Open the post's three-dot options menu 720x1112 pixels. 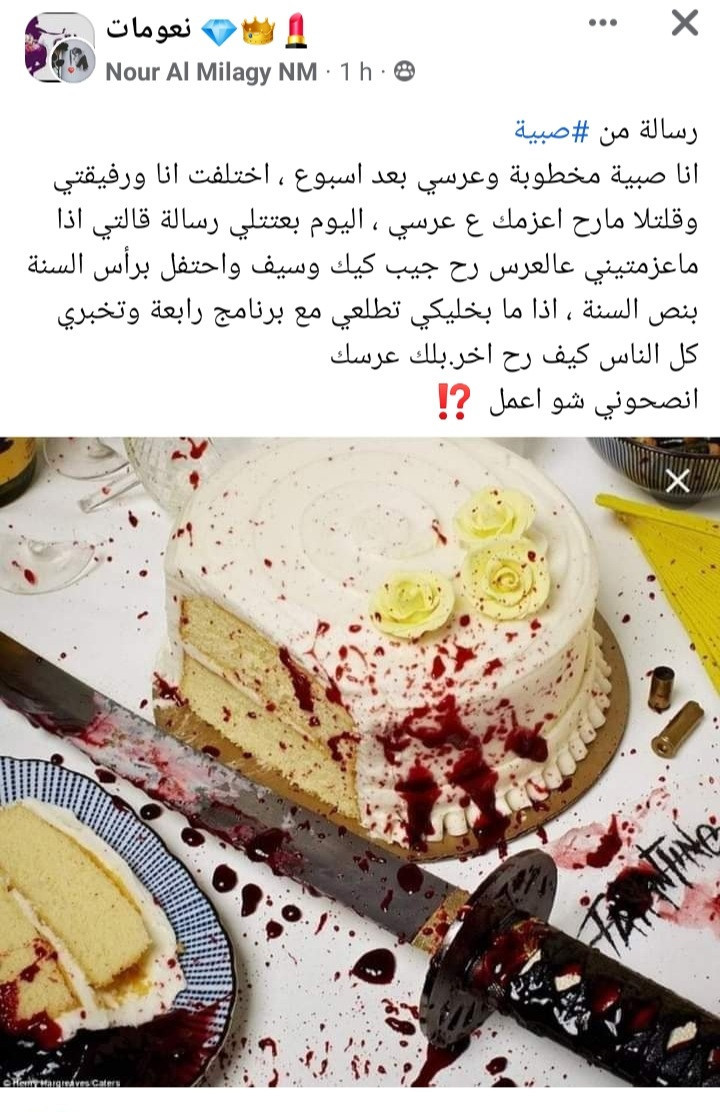click(602, 23)
